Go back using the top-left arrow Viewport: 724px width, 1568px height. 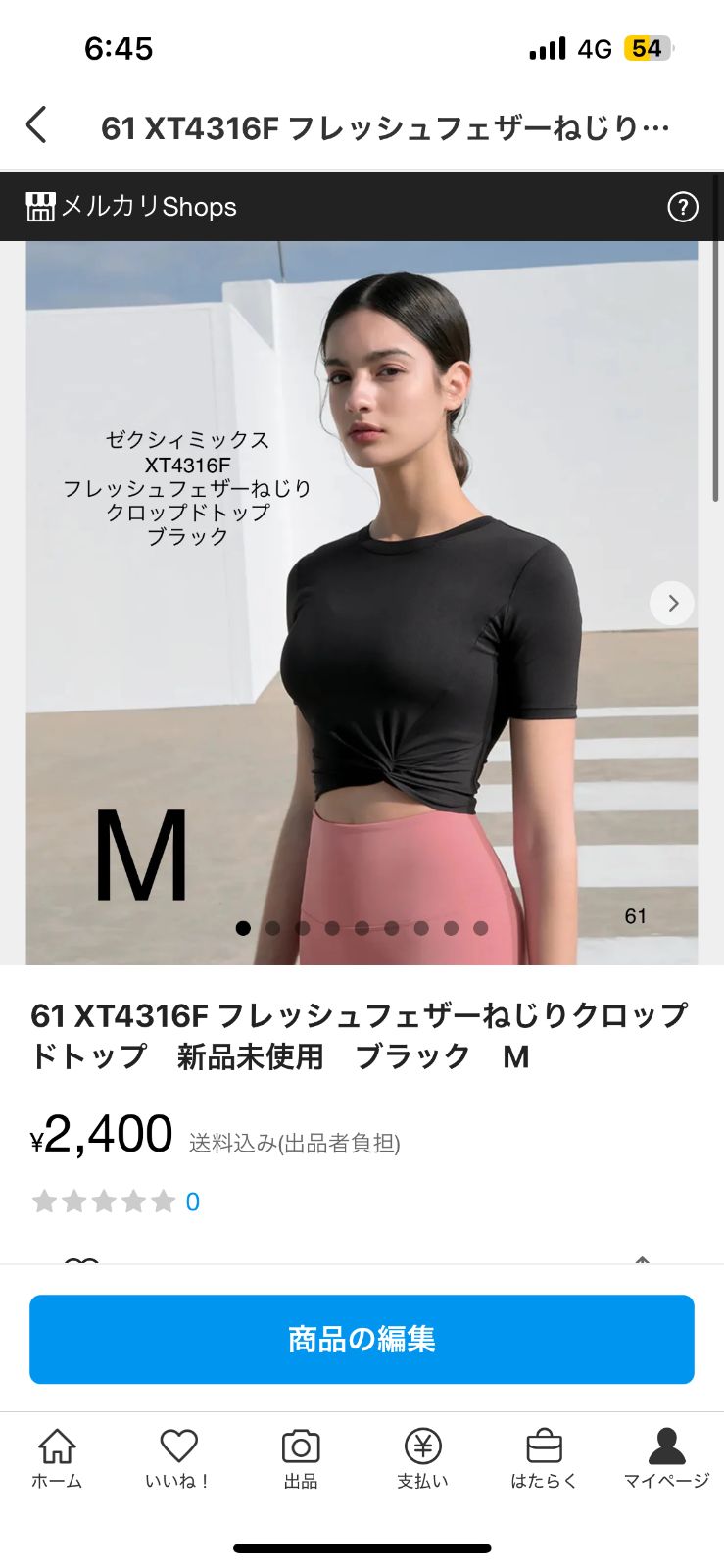37,125
